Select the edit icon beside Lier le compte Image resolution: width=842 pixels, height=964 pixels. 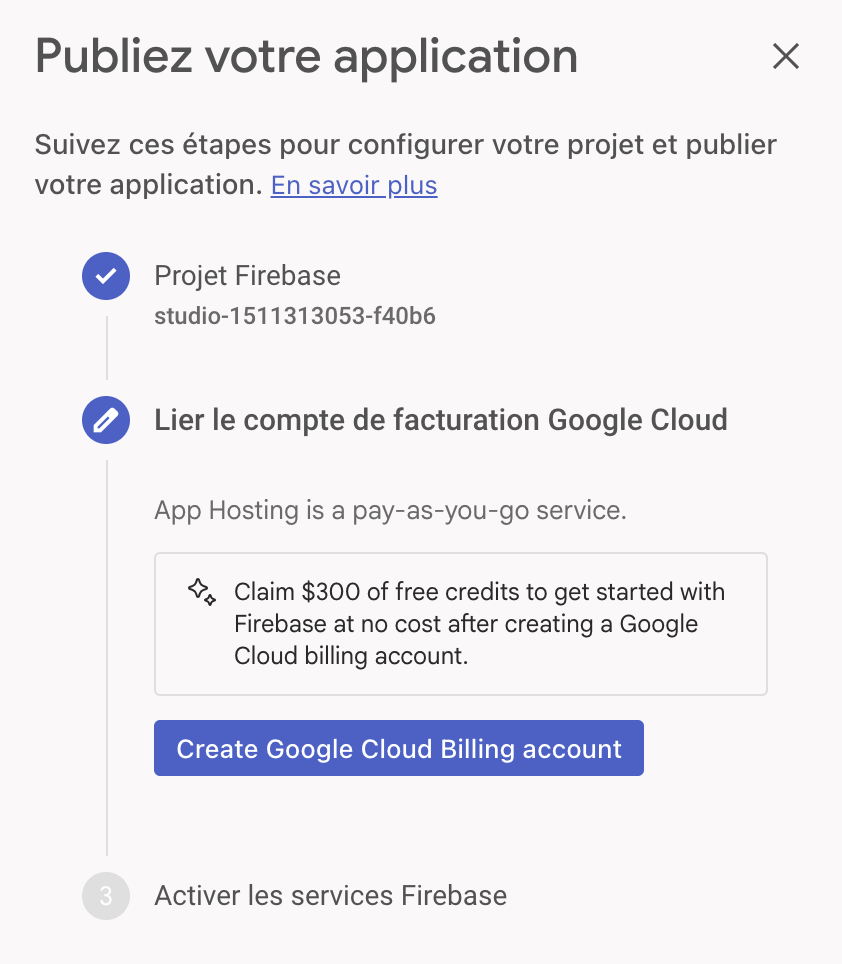click(x=105, y=420)
